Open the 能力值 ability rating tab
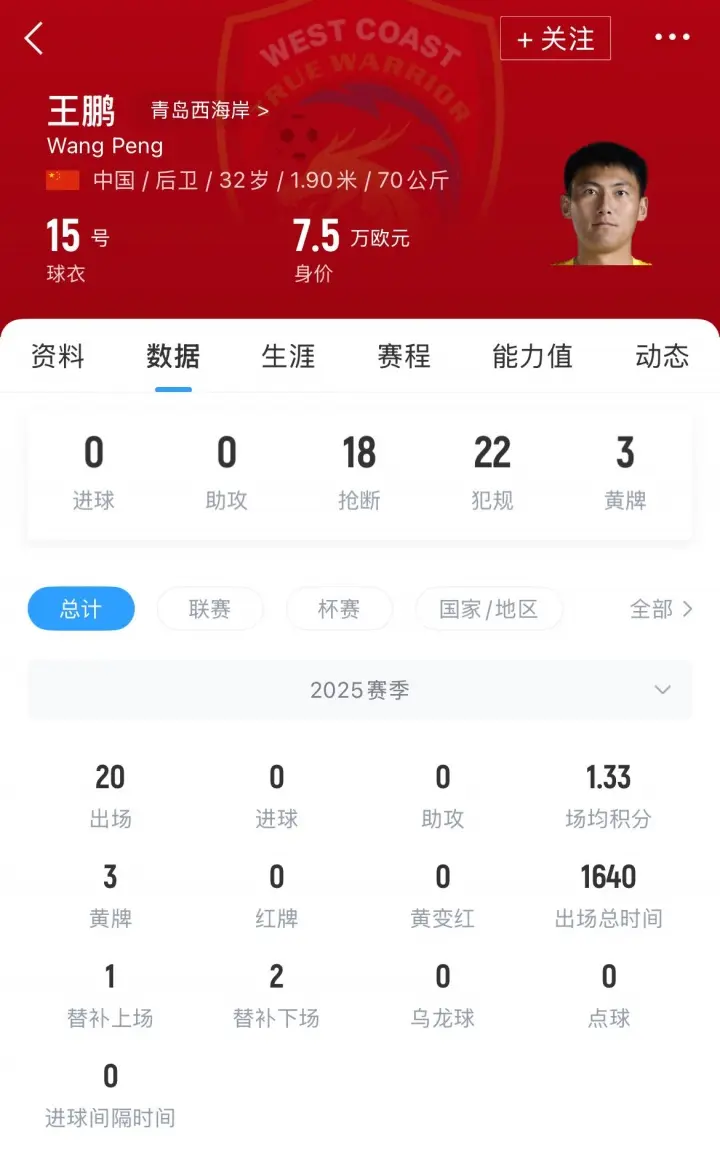Image resolution: width=720 pixels, height=1158 pixels. (532, 355)
